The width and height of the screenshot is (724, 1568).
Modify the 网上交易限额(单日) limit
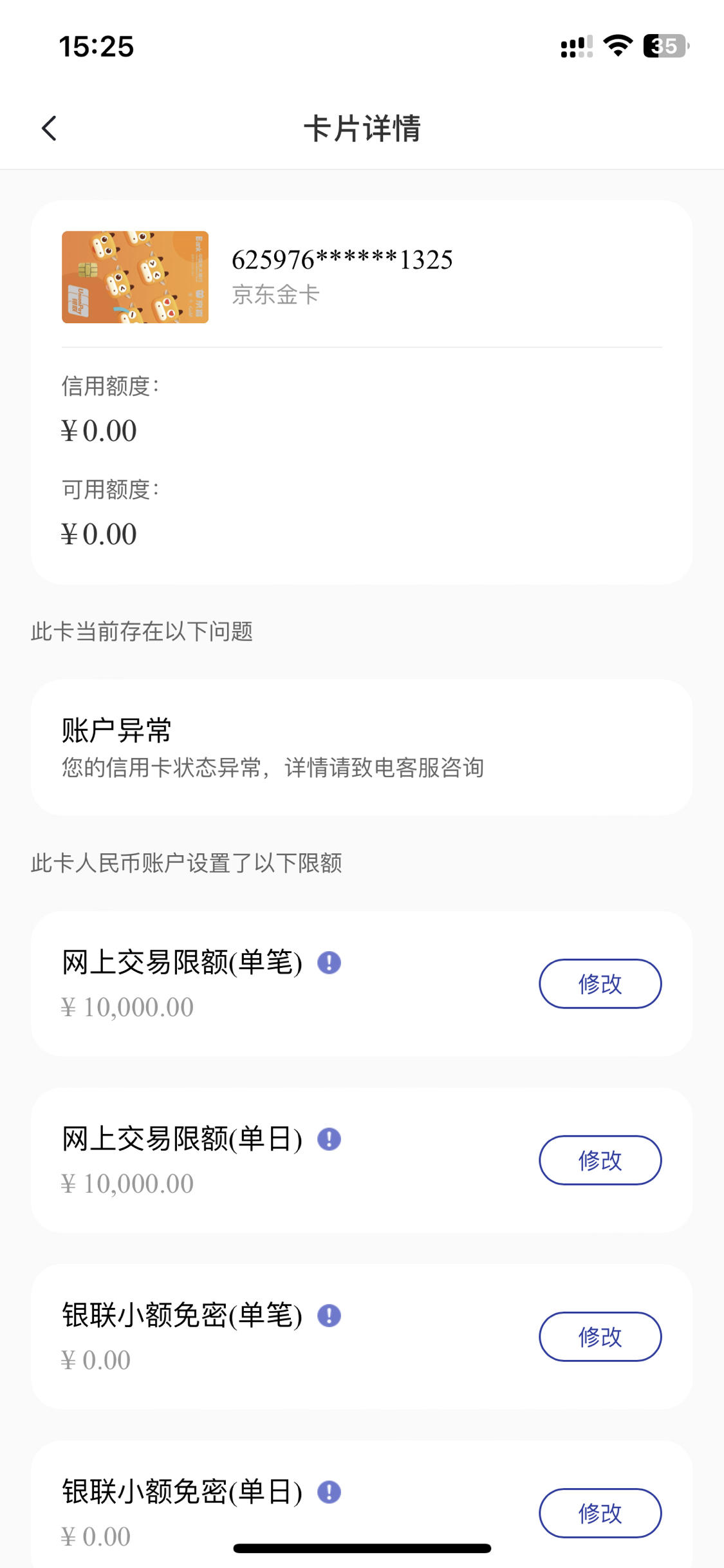coord(600,1160)
